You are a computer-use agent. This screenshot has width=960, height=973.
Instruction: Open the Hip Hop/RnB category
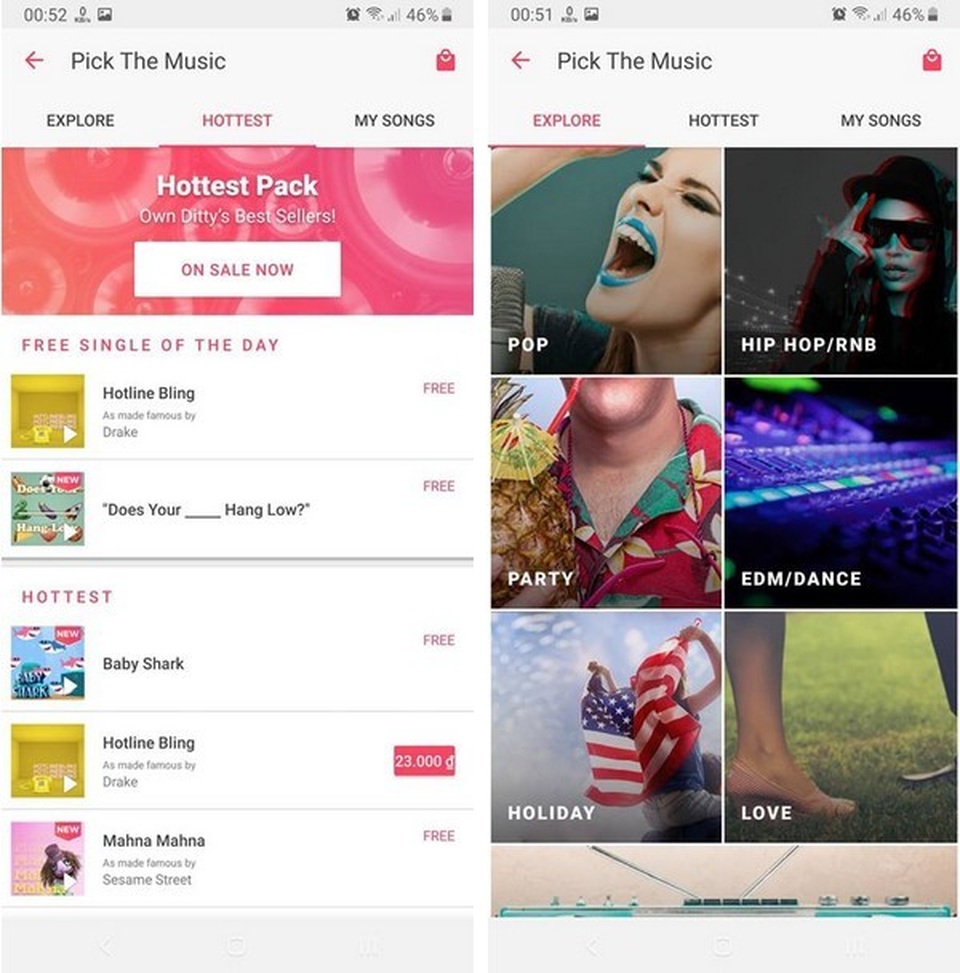point(840,260)
